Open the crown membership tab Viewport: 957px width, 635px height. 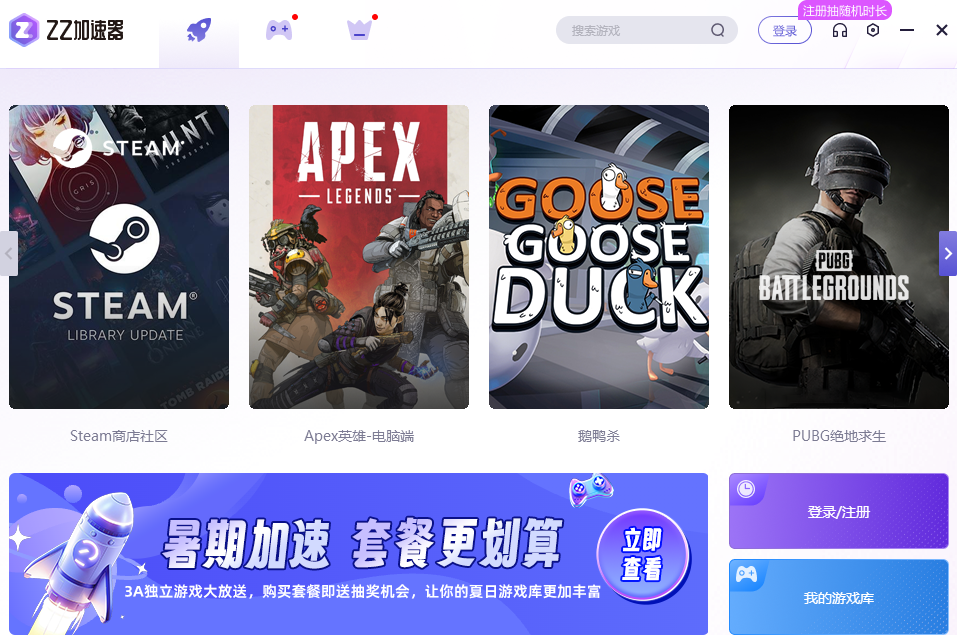click(359, 31)
